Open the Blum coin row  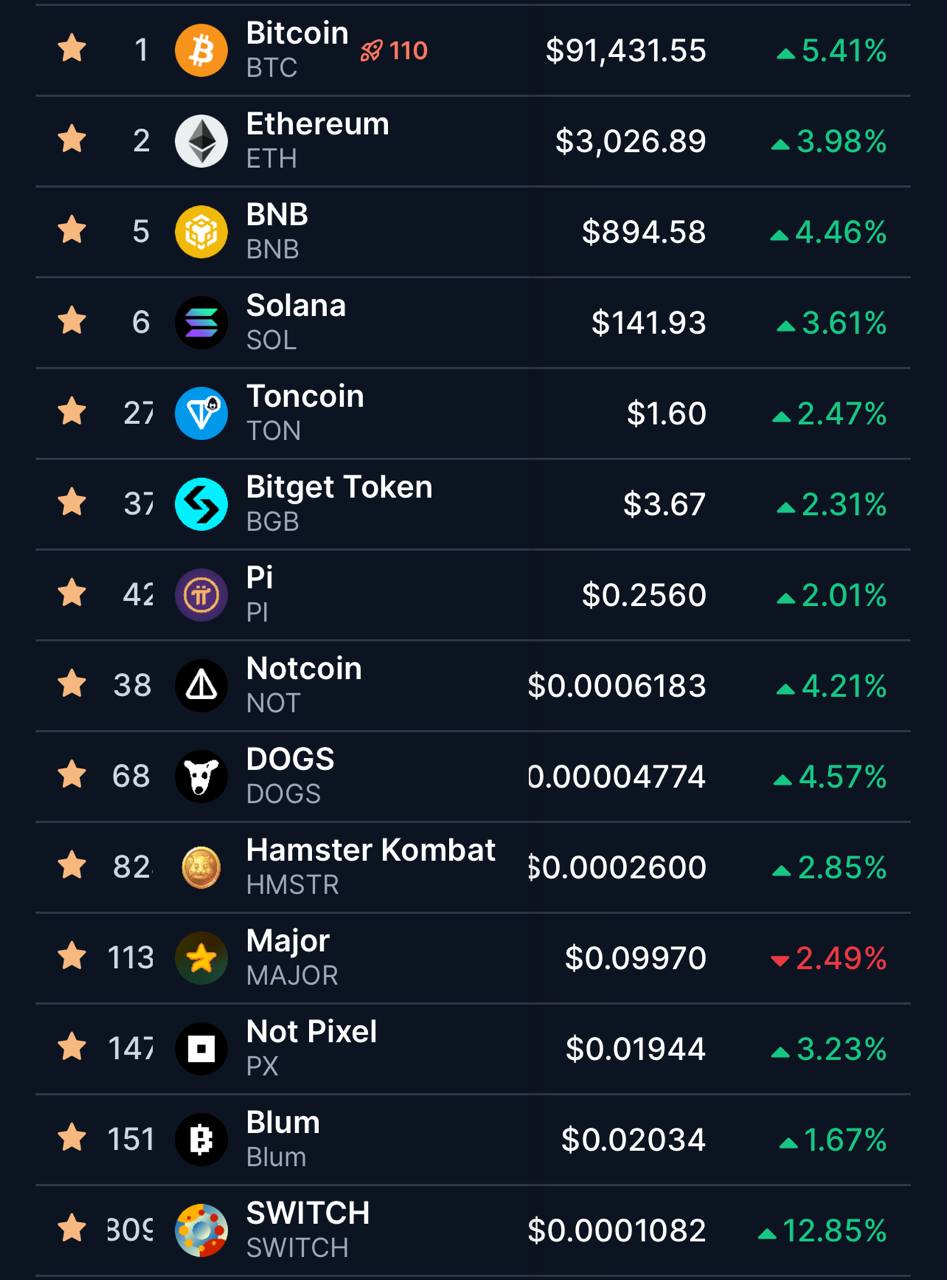pyautogui.click(x=283, y=1138)
